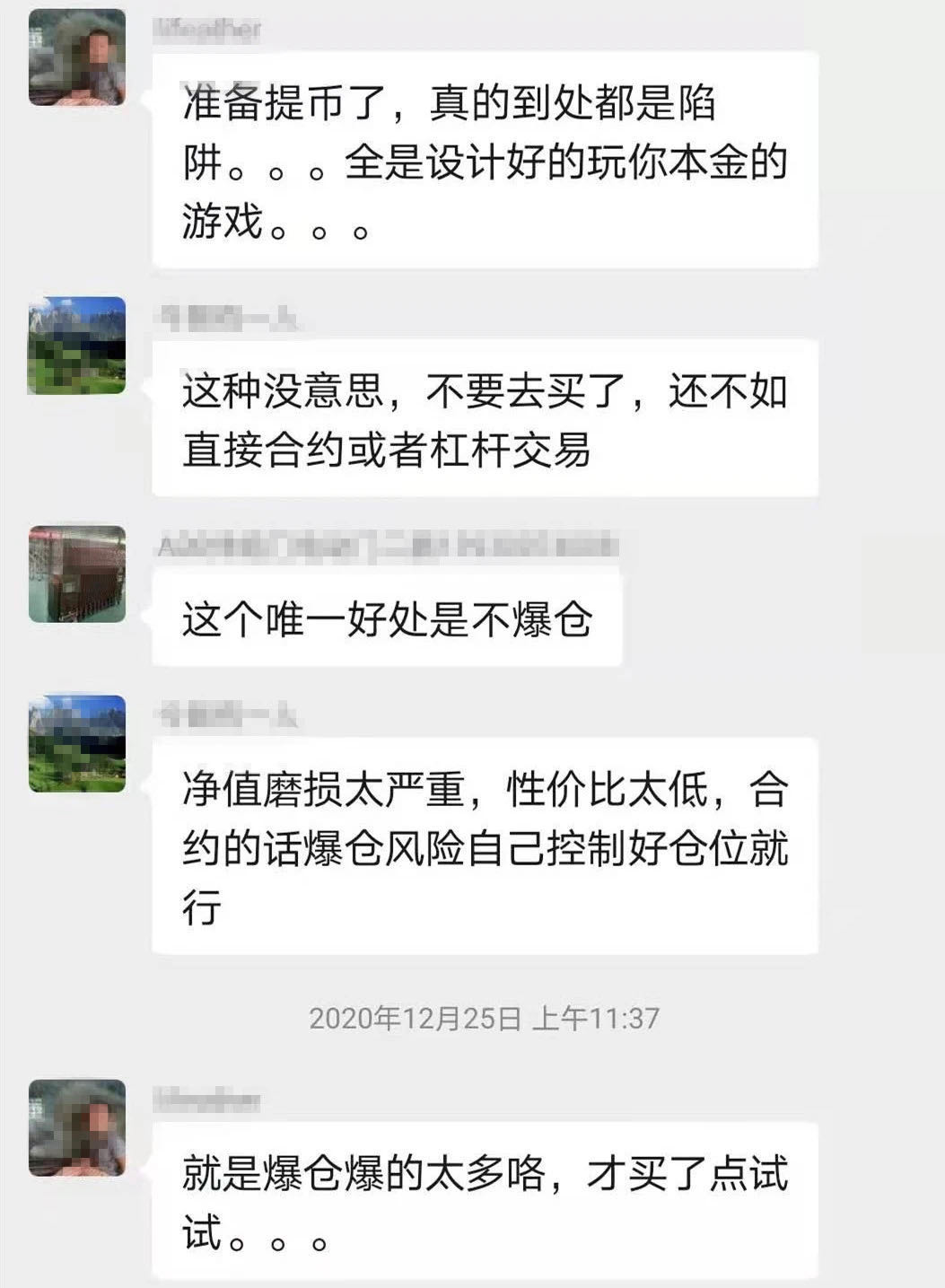The width and height of the screenshot is (945, 1288).
Task: Click the timestamp '2020年12月25日 上午11:37'
Action: point(485,1019)
